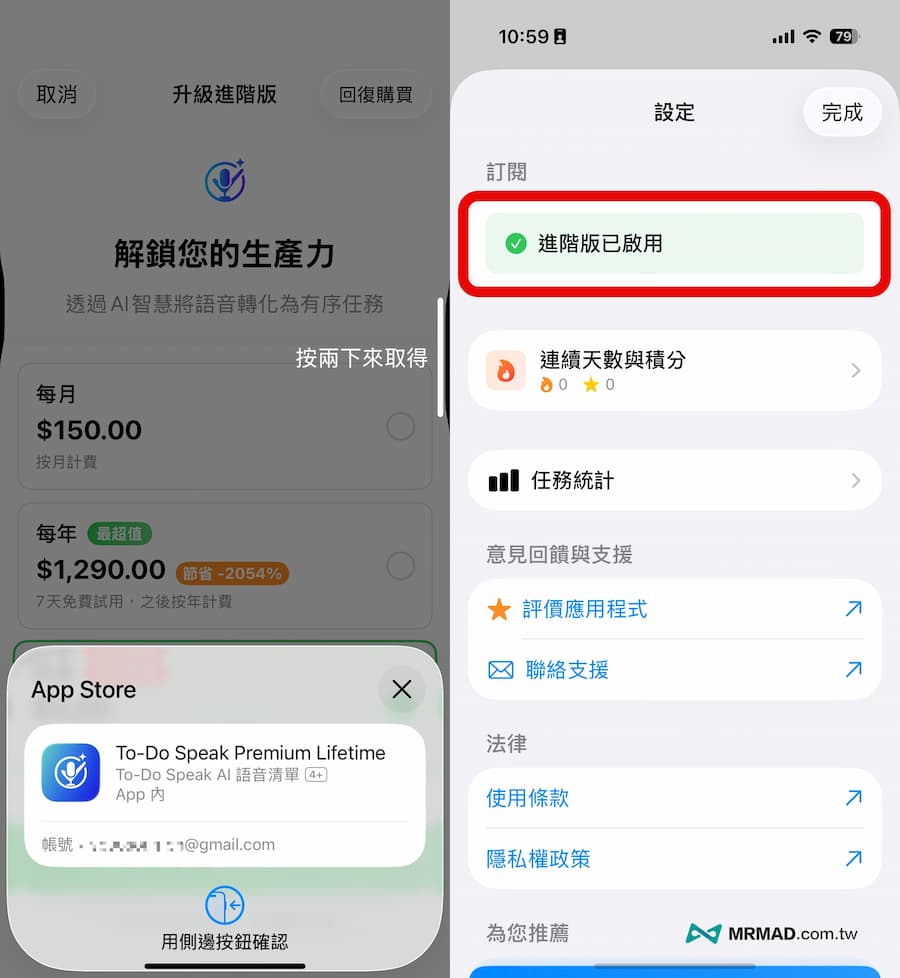
Task: Tap 完成 to close settings
Action: click(x=842, y=112)
